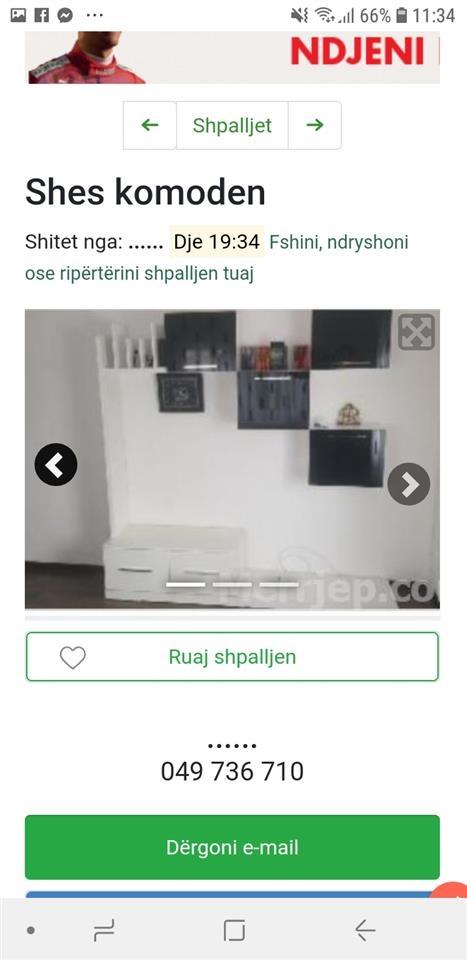Screen dimensions: 467x960
Task: Go to the home screen
Action: coord(234,931)
